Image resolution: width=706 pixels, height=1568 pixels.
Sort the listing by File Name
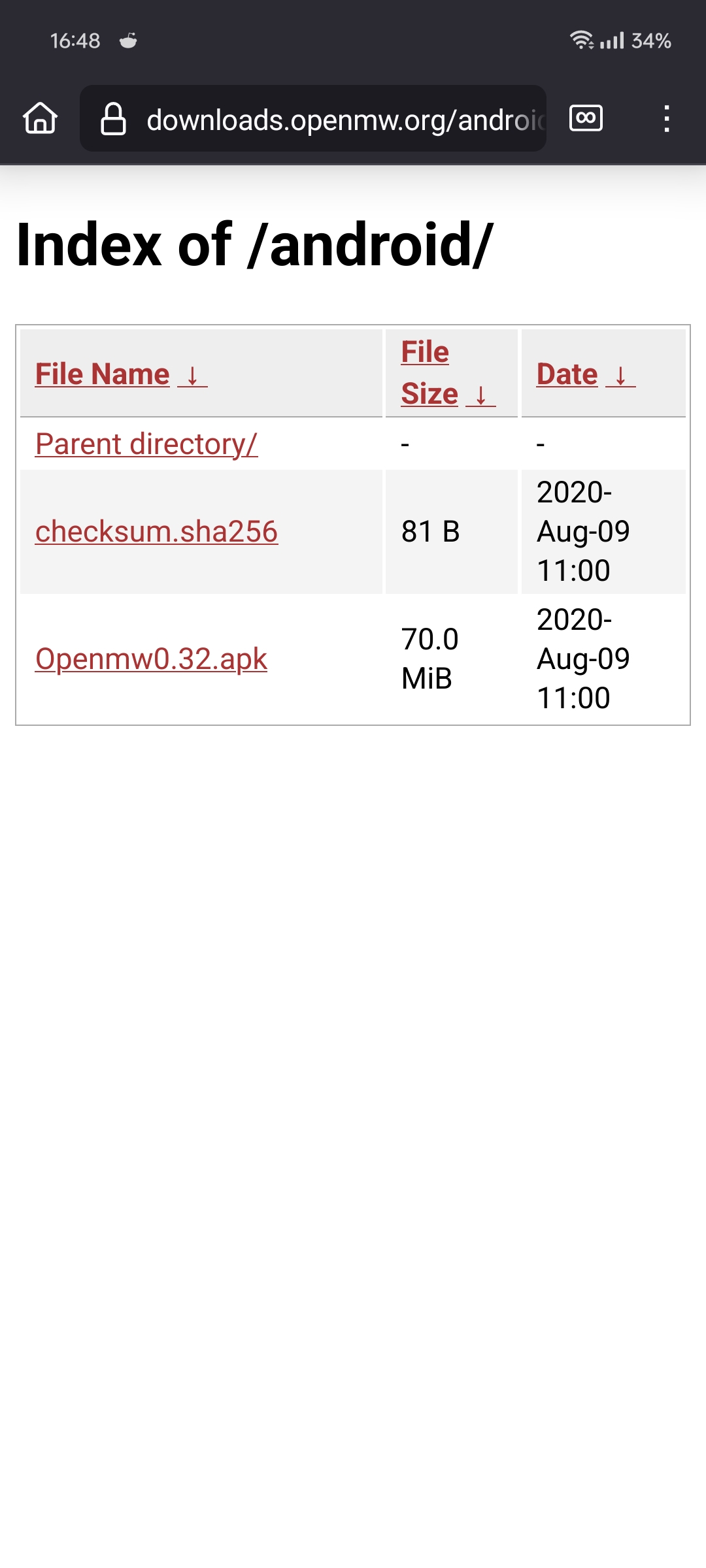(103, 374)
